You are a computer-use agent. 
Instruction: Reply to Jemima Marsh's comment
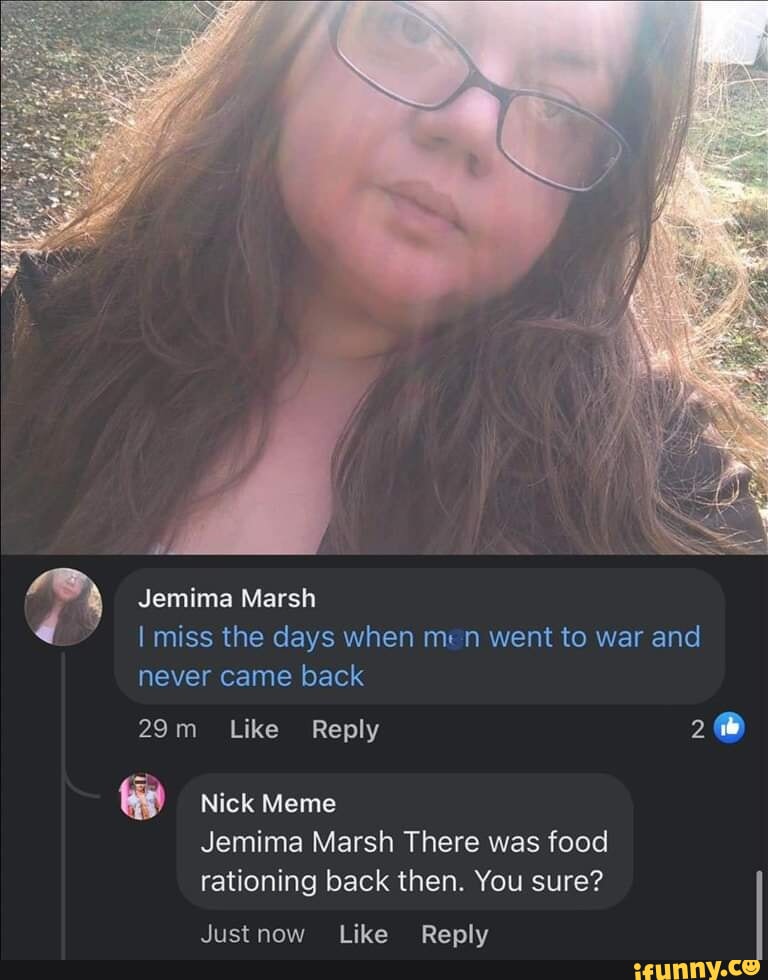pyautogui.click(x=345, y=730)
